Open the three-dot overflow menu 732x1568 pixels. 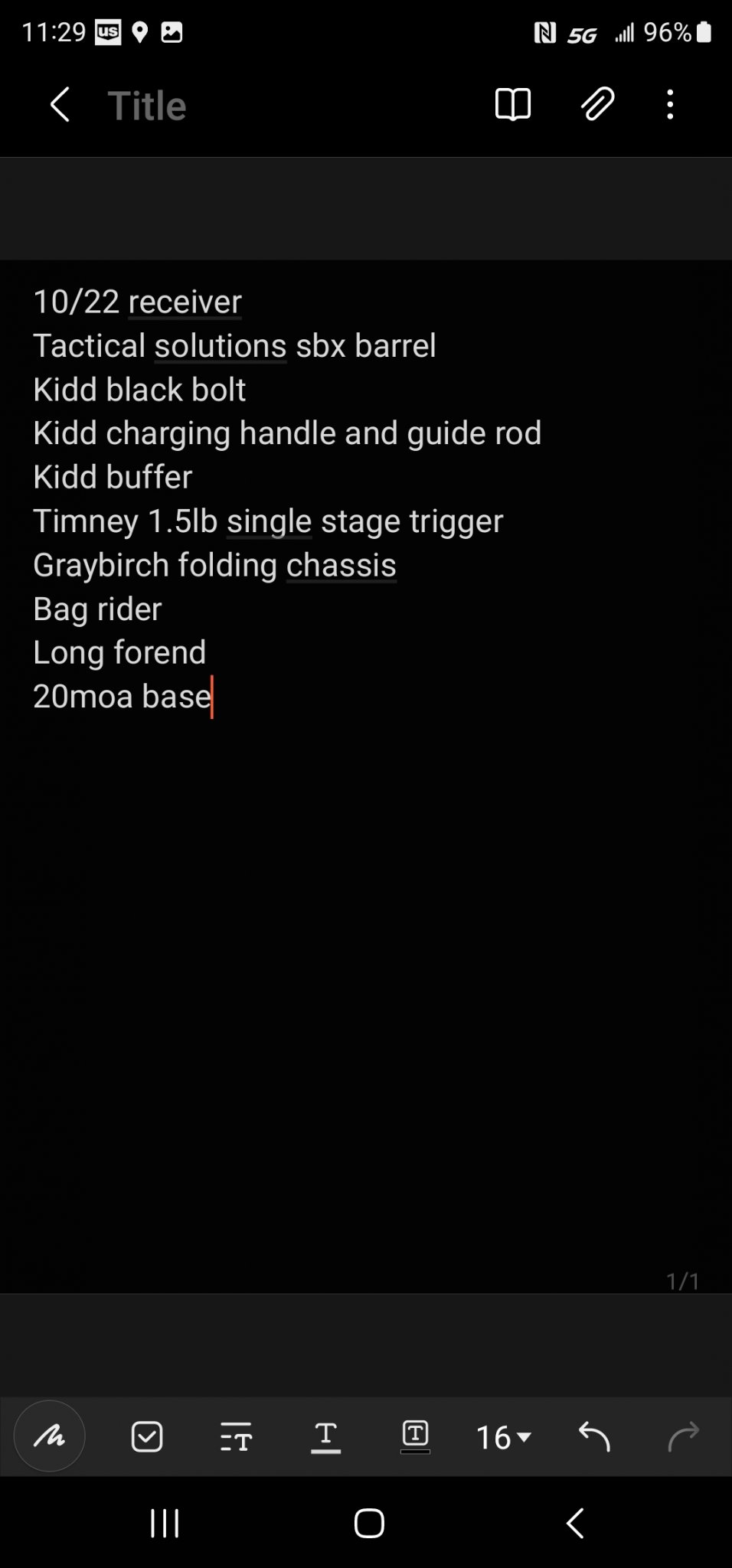click(x=670, y=105)
